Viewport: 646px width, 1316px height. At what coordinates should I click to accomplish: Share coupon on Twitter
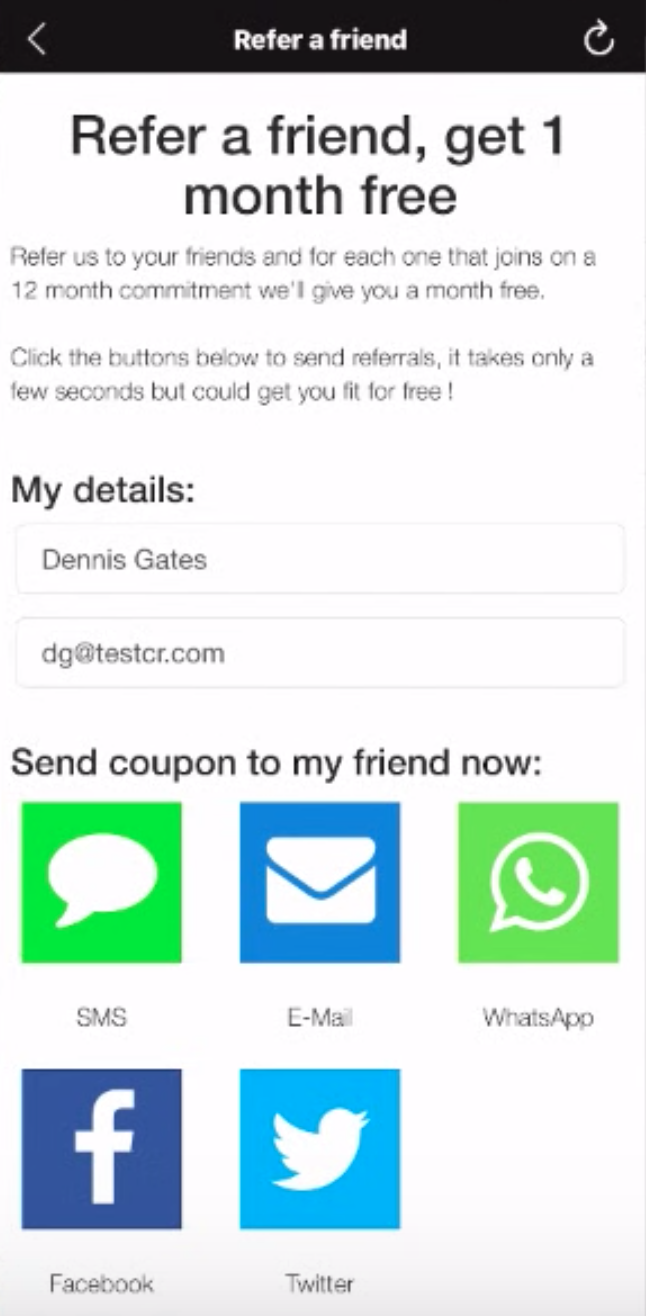pyautogui.click(x=320, y=1148)
